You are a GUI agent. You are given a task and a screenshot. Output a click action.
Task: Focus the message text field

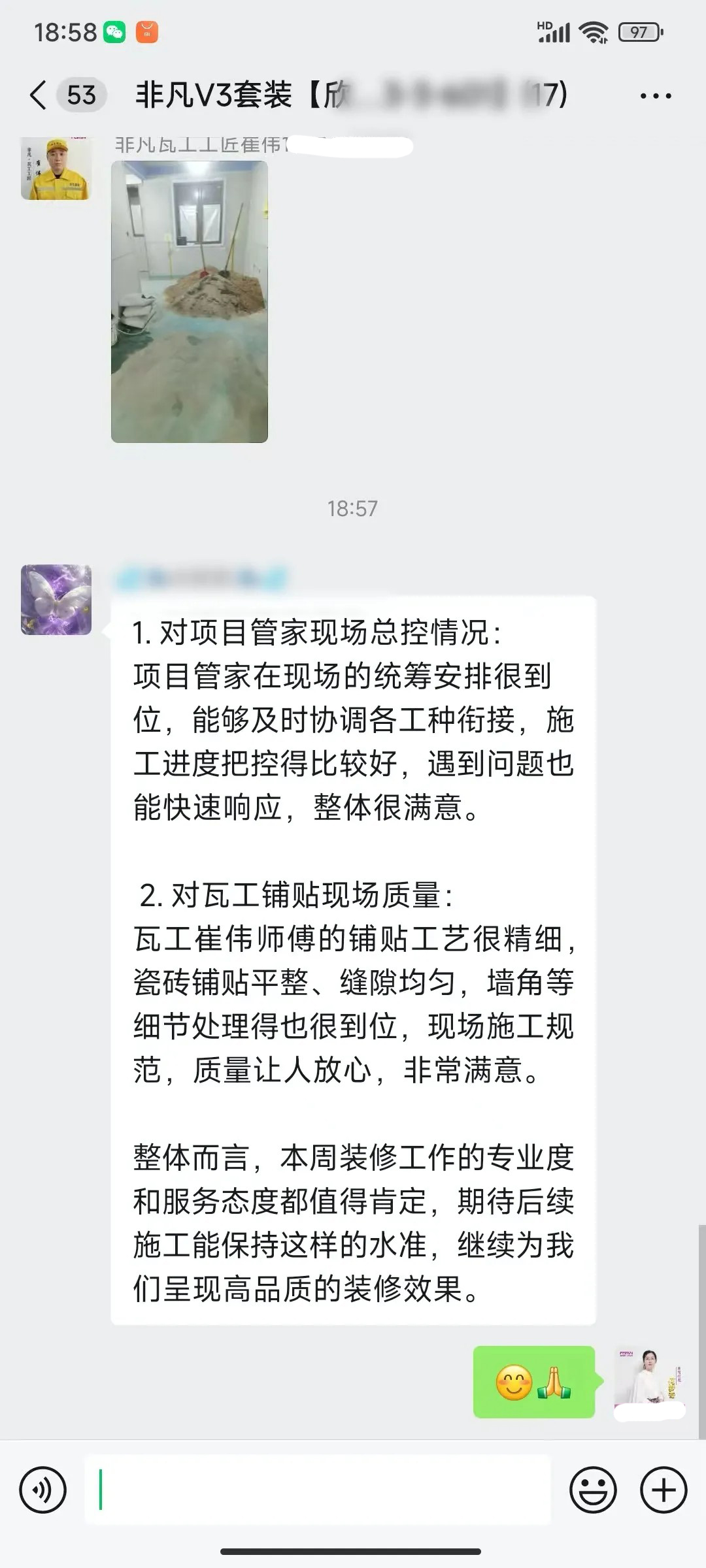click(318, 1490)
